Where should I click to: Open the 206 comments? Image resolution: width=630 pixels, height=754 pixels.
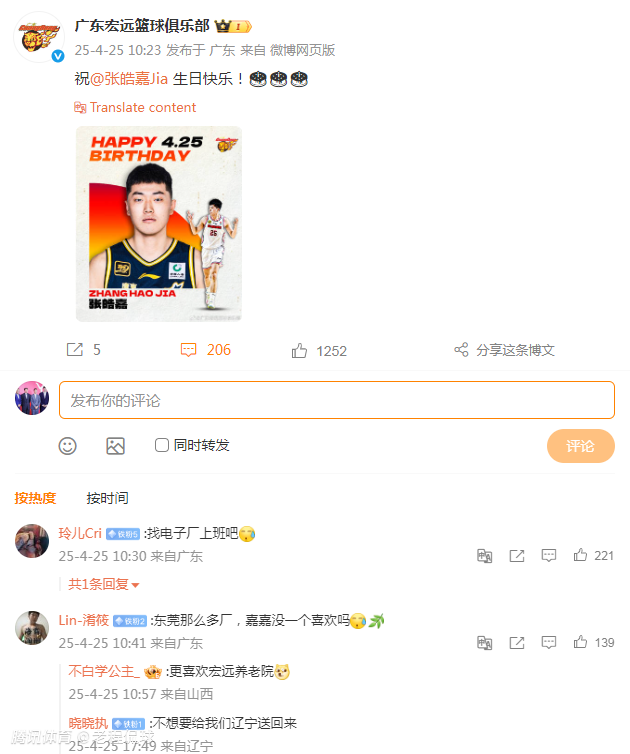point(205,350)
